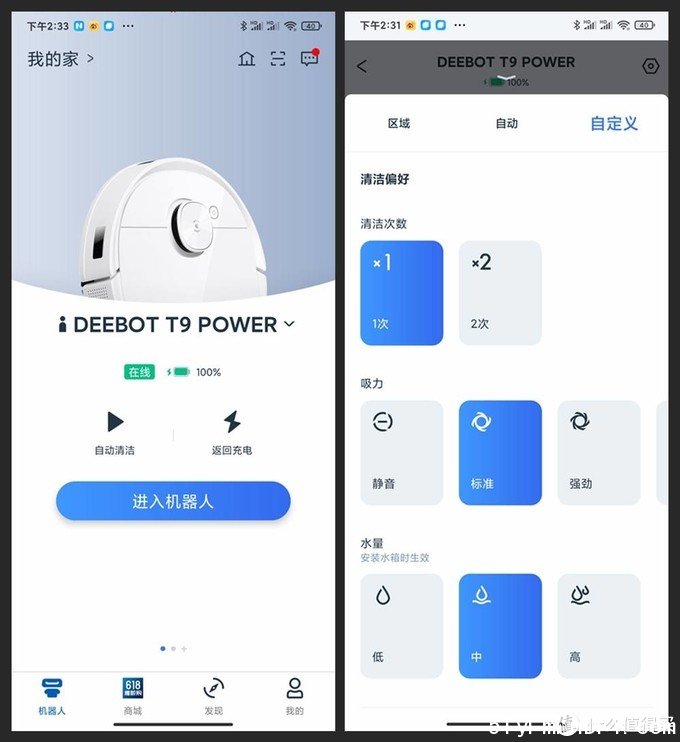Image resolution: width=680 pixels, height=742 pixels.
Task: Switch to the 区域 tab
Action: (399, 123)
